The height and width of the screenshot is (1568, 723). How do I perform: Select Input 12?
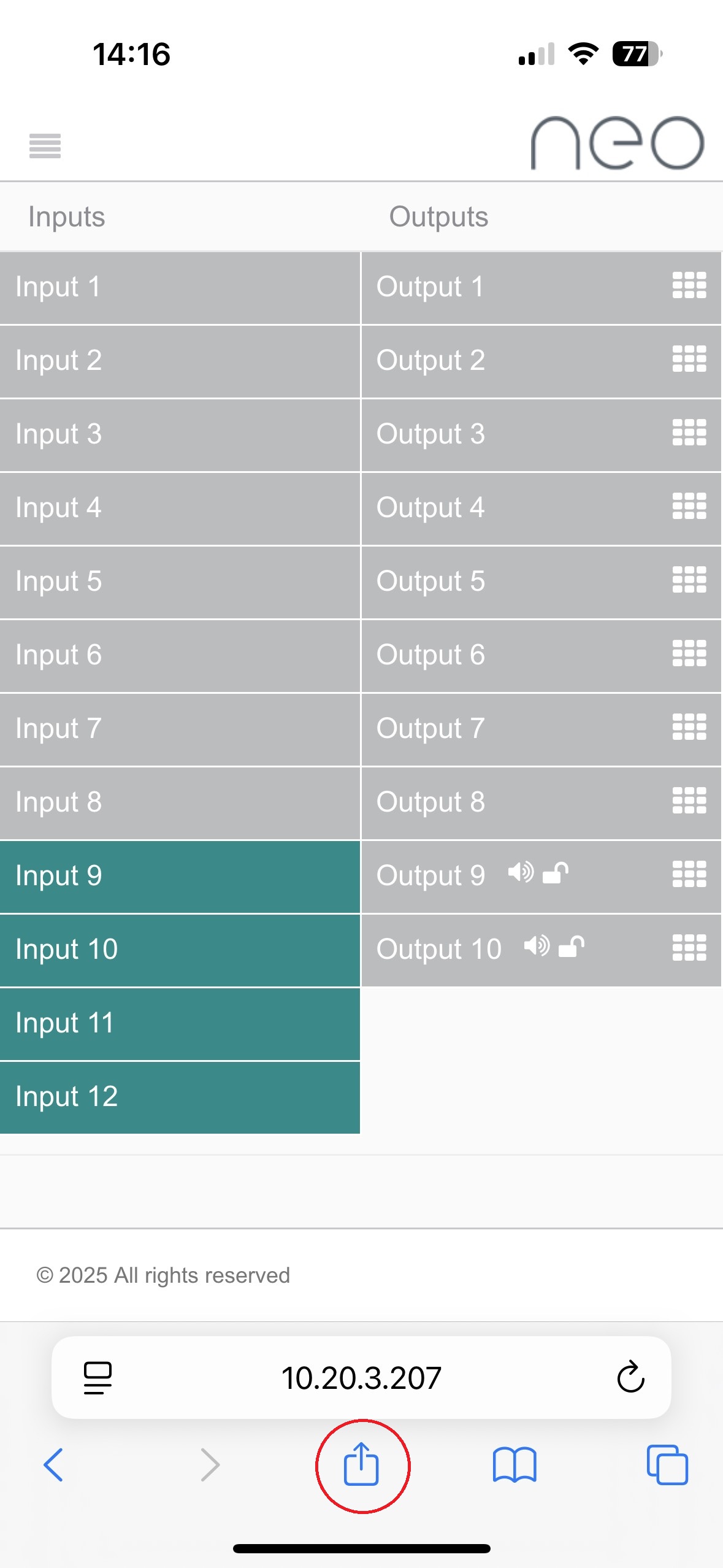[180, 1097]
